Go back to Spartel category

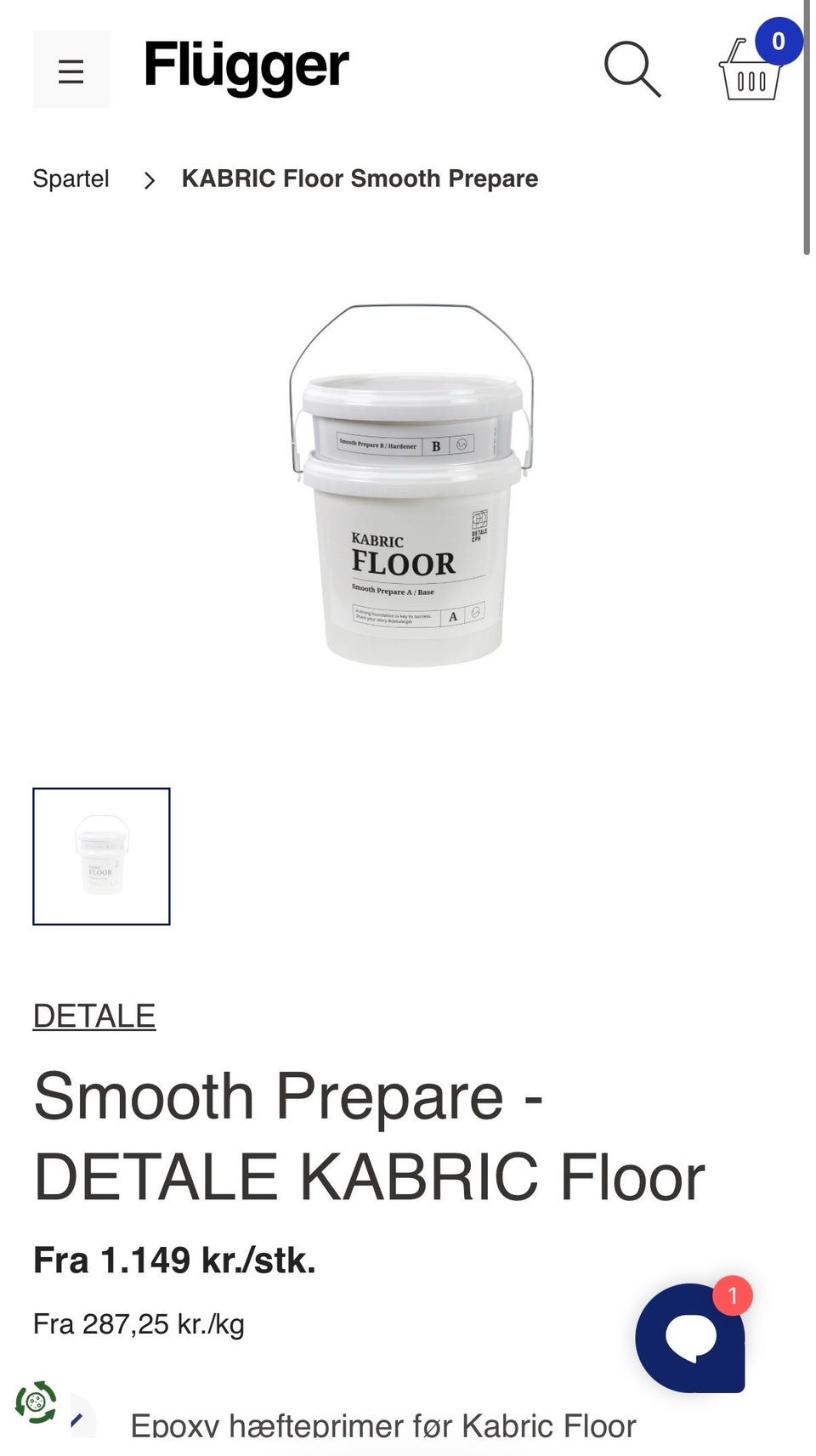(x=71, y=178)
